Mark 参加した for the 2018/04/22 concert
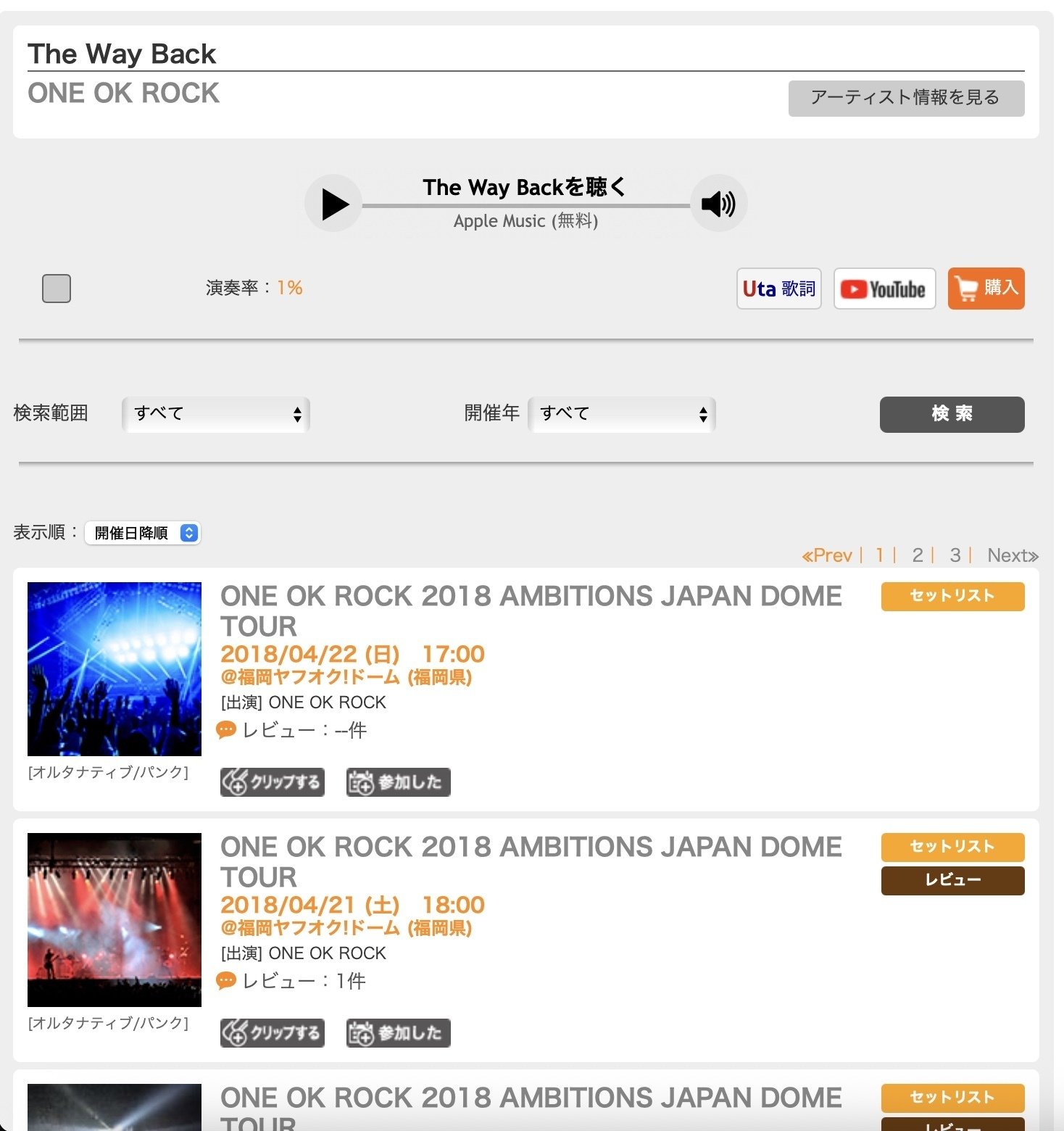Screen dimensions: 1064x1131 pyautogui.click(x=398, y=782)
